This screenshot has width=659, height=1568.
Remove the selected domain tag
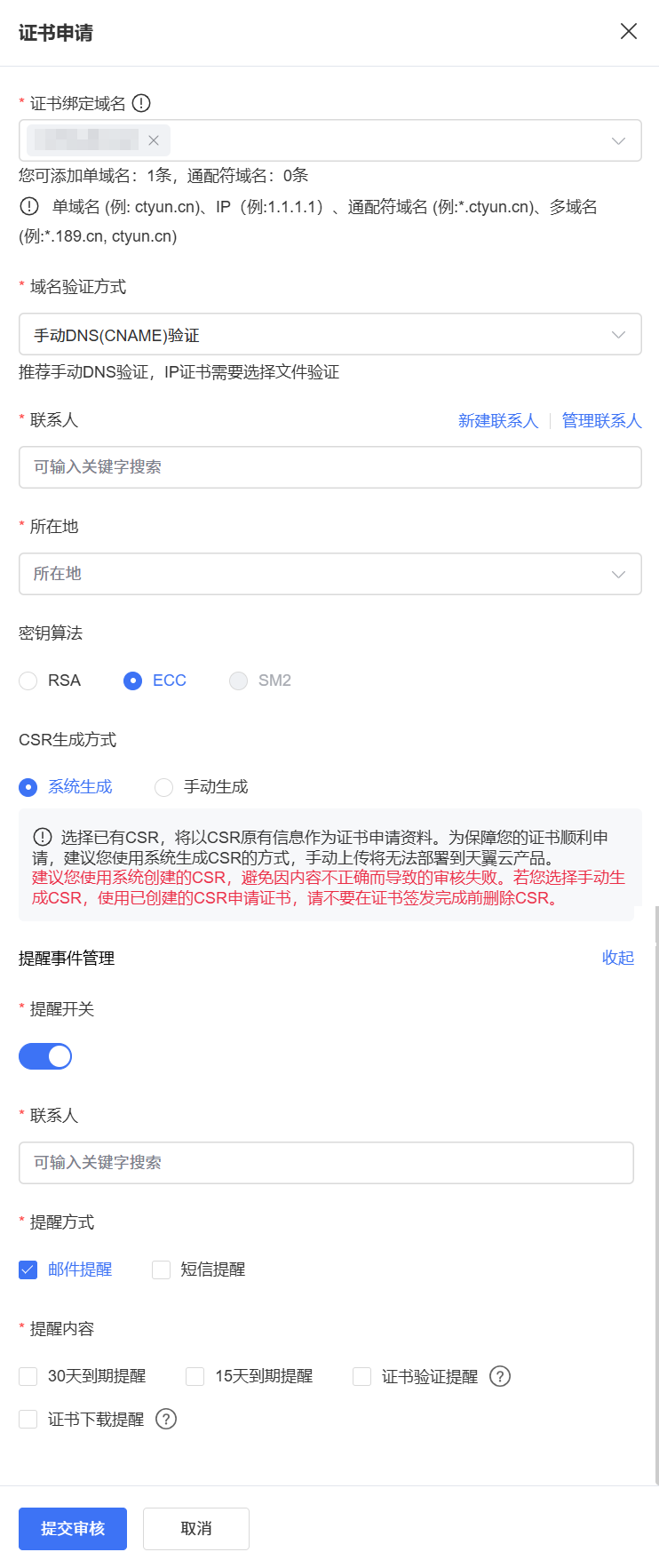point(154,140)
